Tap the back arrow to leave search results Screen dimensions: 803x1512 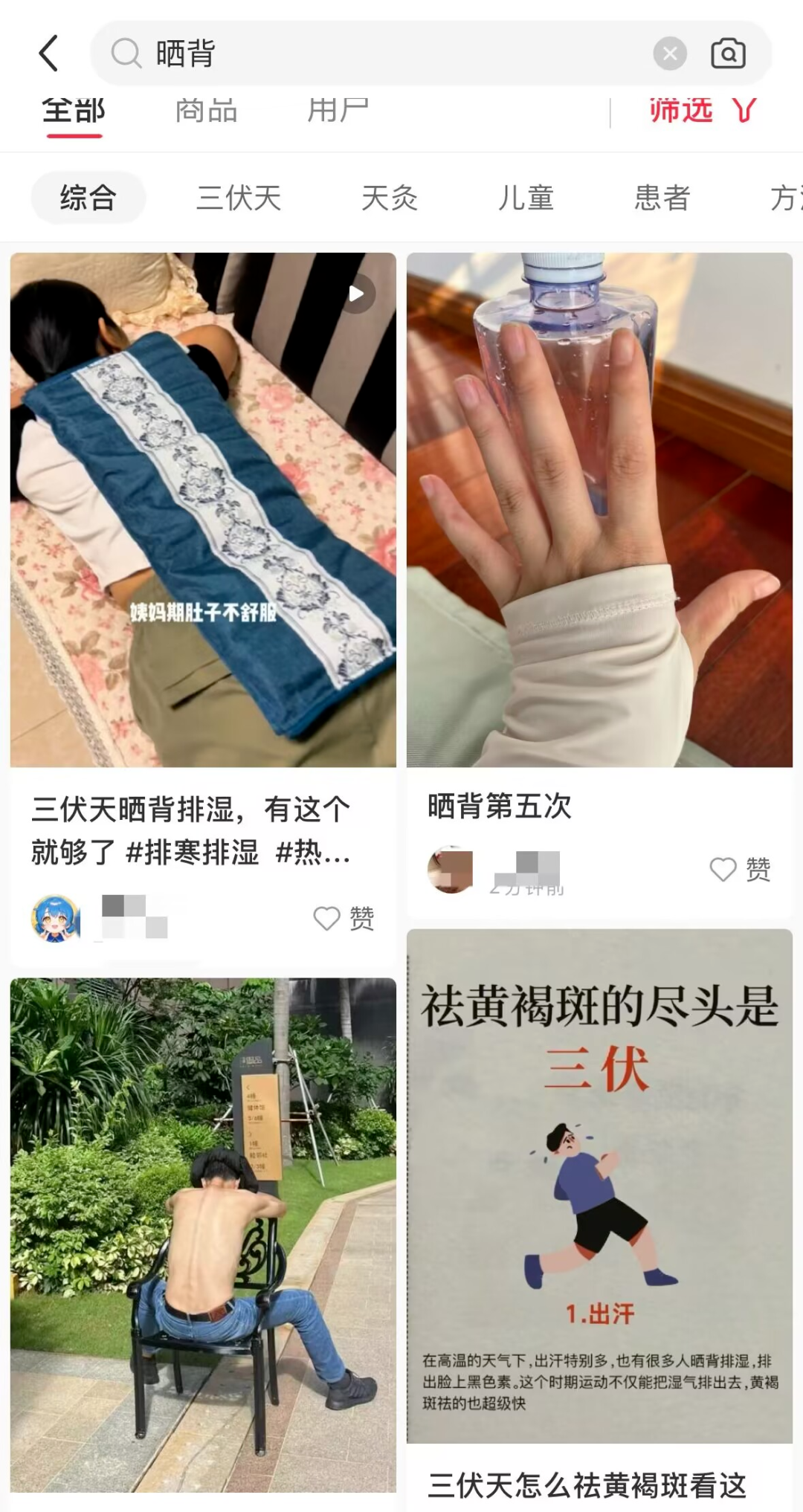click(x=49, y=53)
